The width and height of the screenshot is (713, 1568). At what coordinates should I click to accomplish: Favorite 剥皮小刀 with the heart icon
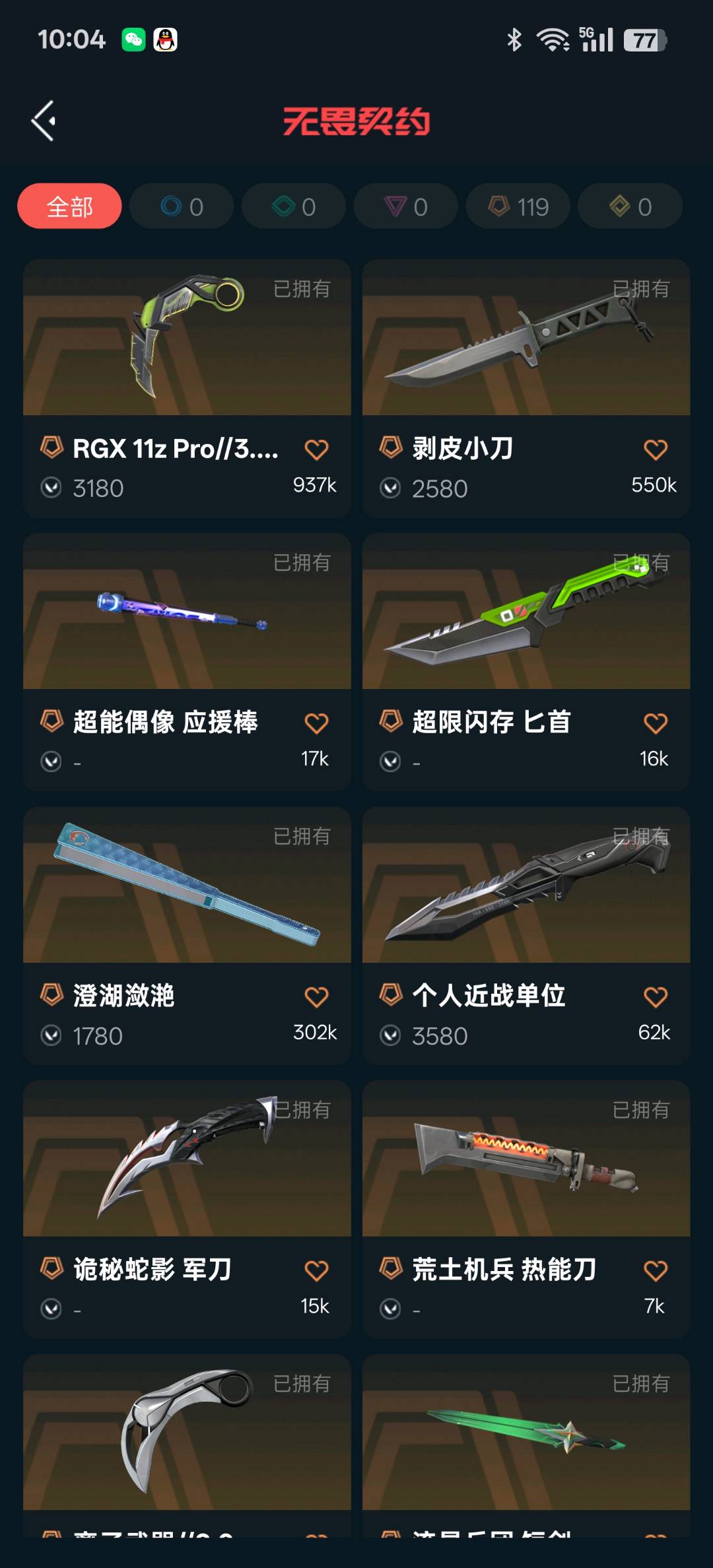coord(656,449)
